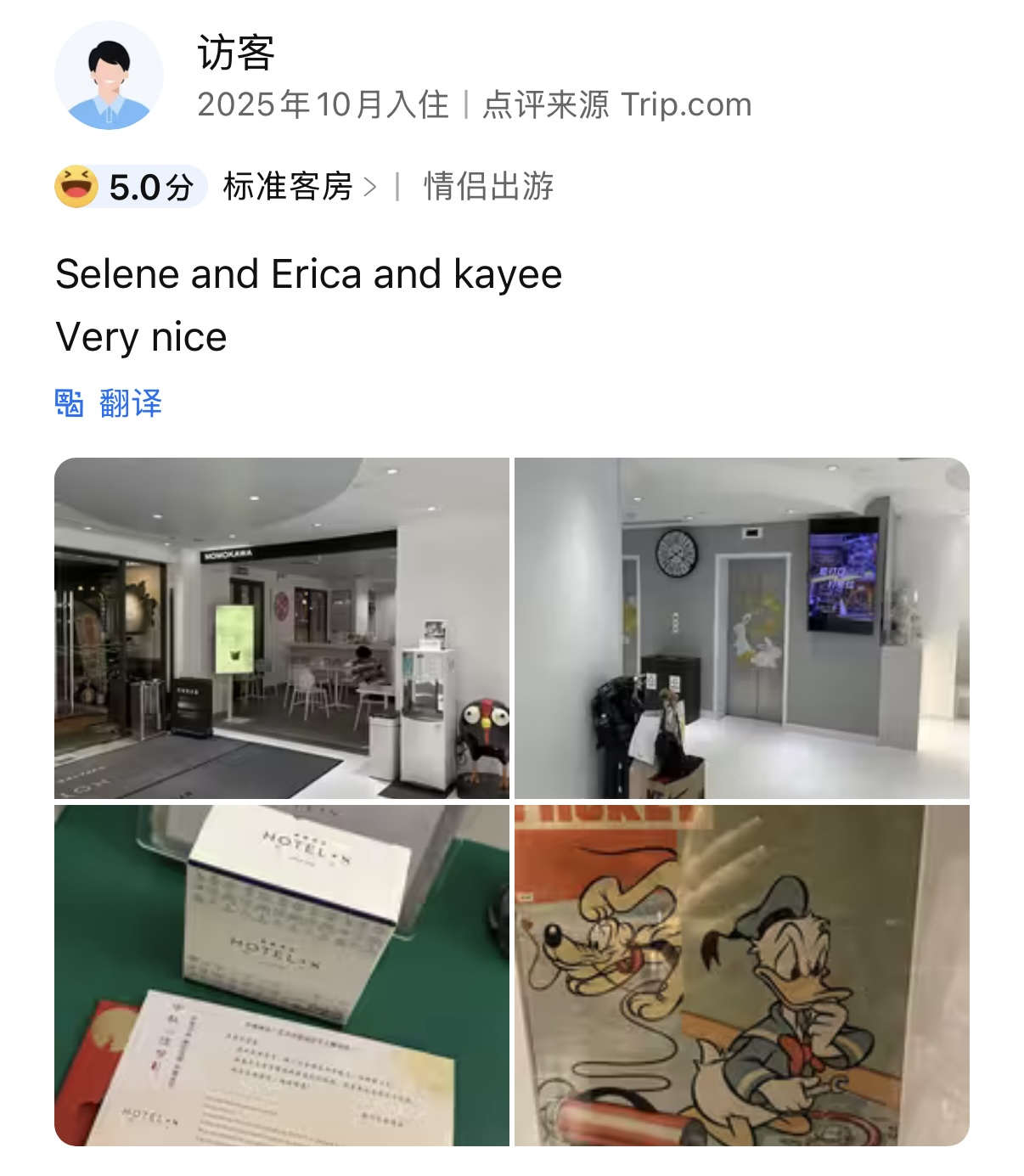1024x1176 pixels.
Task: Open the Hotel box and card photo
Action: point(282,975)
